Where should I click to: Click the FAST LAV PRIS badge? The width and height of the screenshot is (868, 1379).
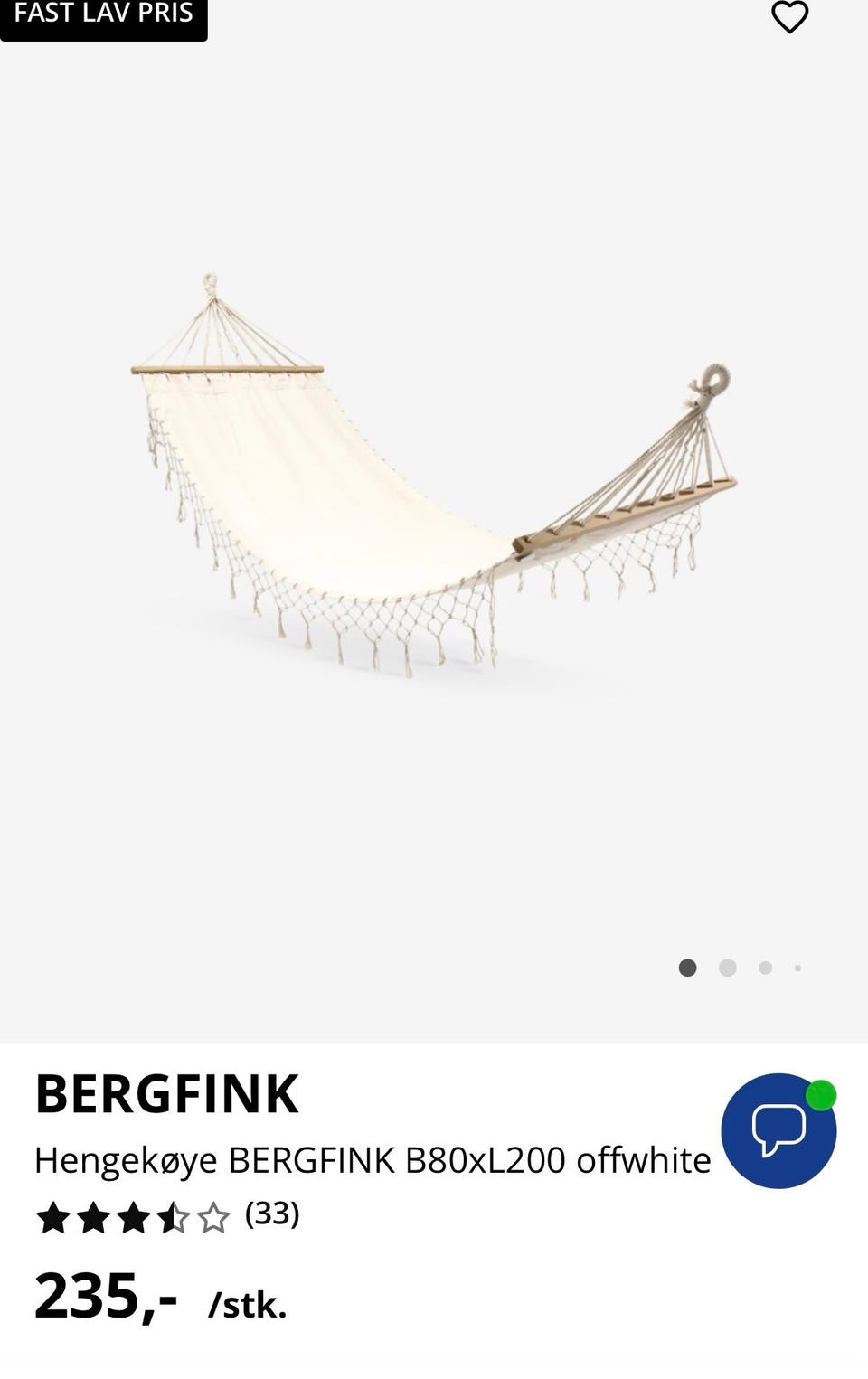coord(102,14)
